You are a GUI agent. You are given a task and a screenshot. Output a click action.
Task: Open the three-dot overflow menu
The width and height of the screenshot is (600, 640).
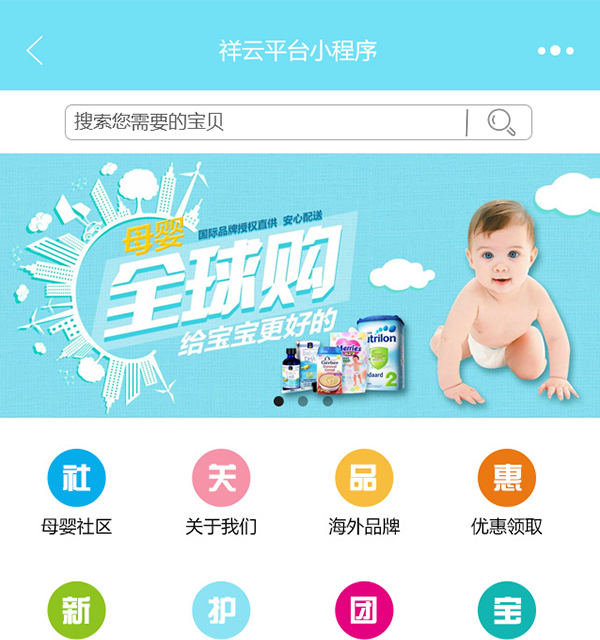tap(555, 50)
